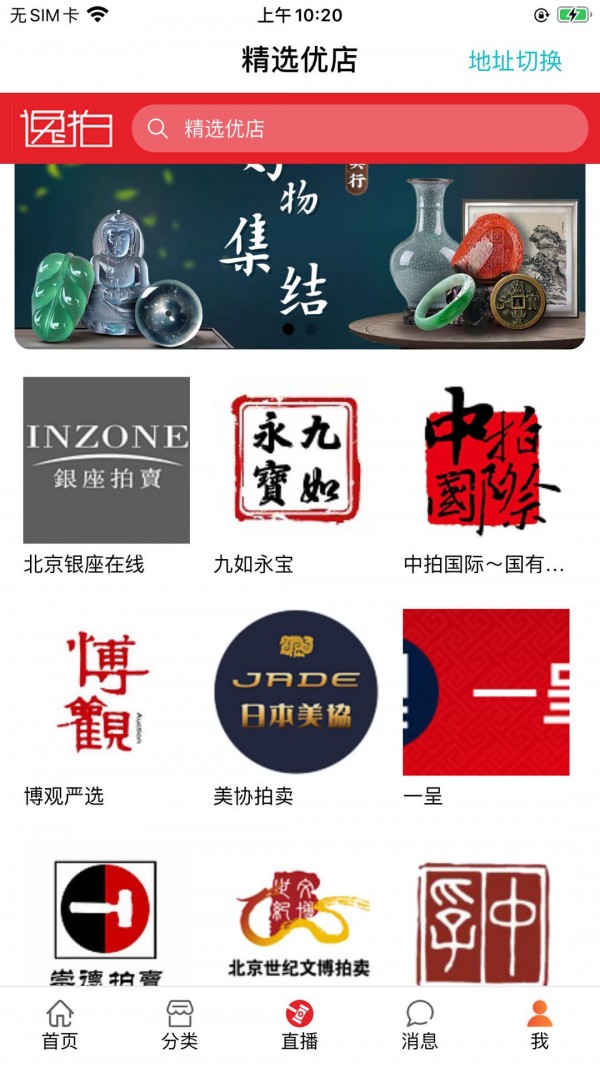Switch to the 消息 tab
Screen dimensions: 600x1067
[420, 1025]
